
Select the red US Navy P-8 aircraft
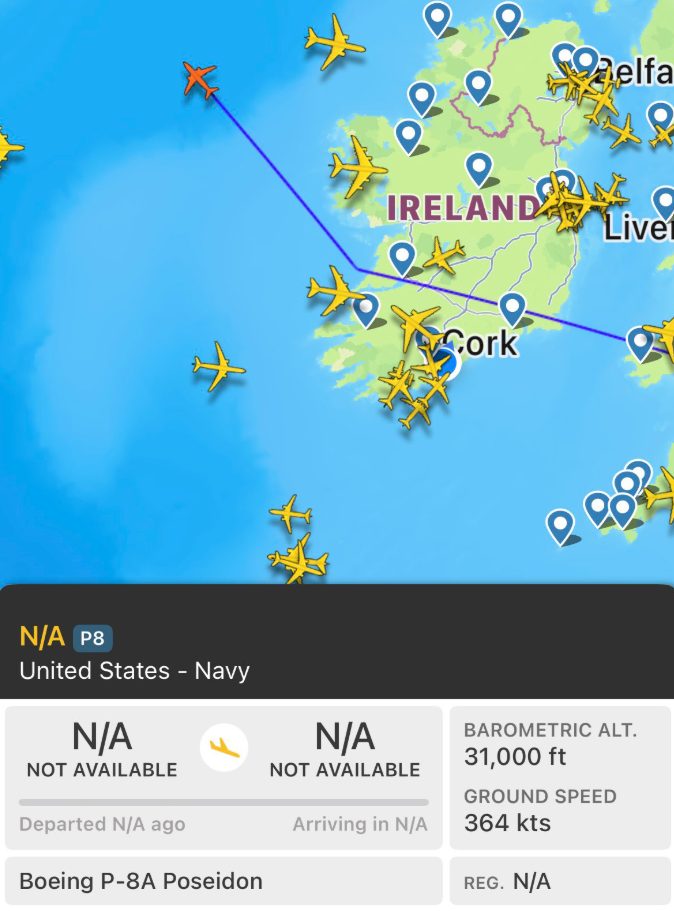coord(201,80)
